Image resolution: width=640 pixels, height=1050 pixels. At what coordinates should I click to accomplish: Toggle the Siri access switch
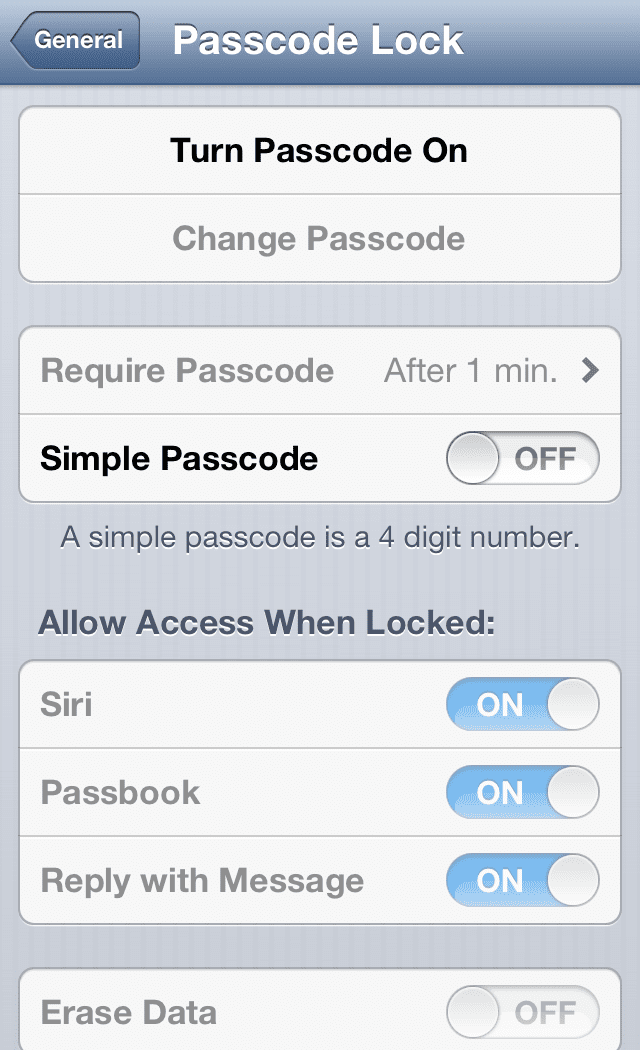[522, 705]
